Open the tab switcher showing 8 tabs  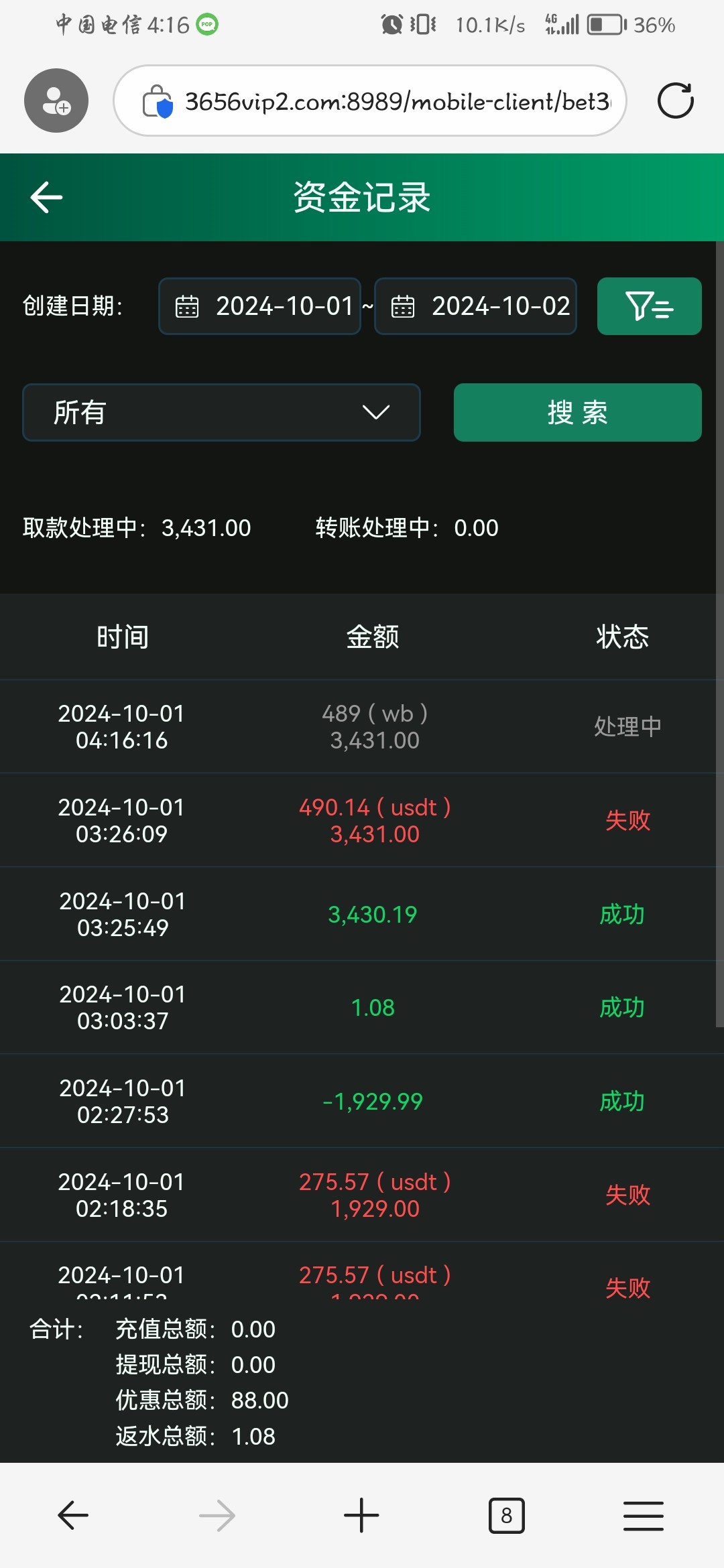[x=506, y=1515]
